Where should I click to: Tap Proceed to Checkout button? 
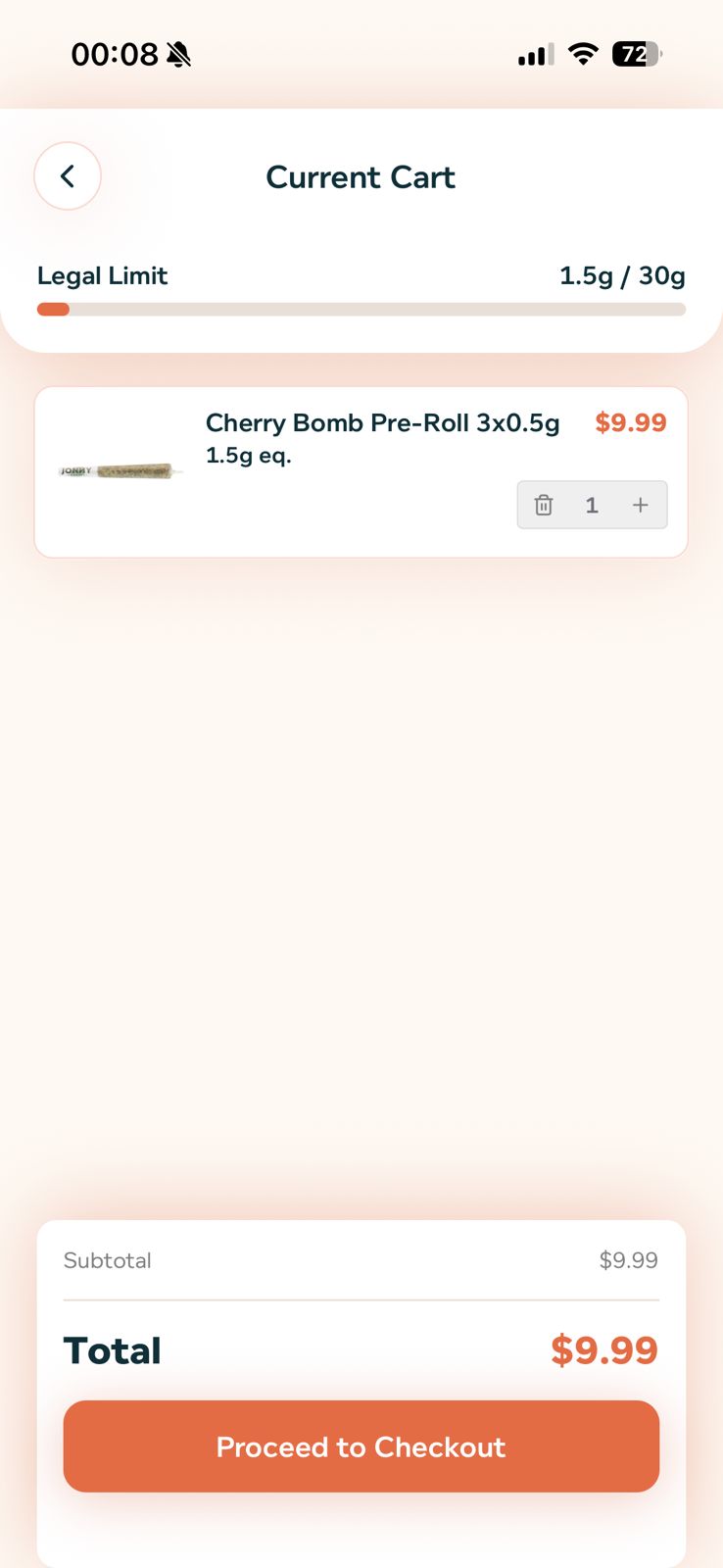[x=361, y=1446]
